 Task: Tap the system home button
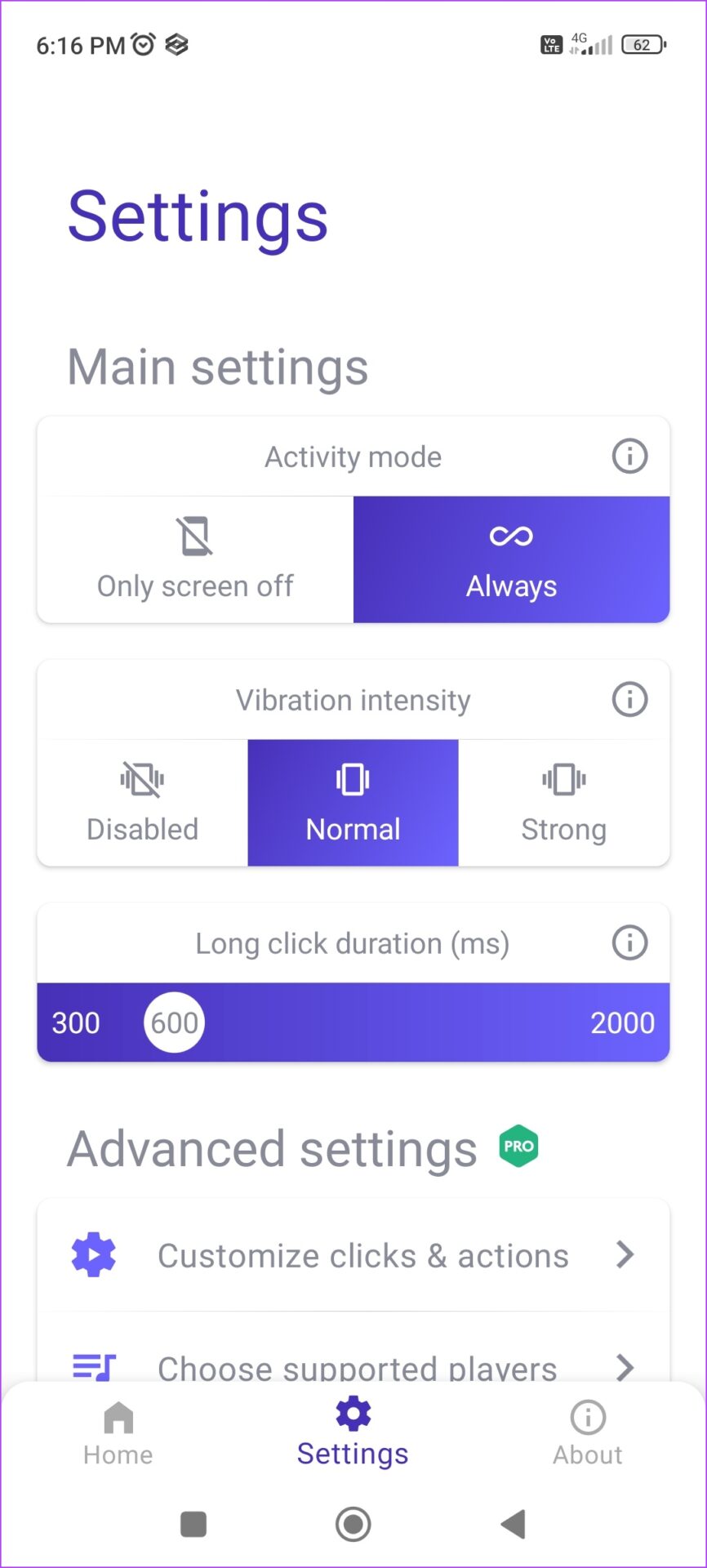pyautogui.click(x=353, y=1524)
